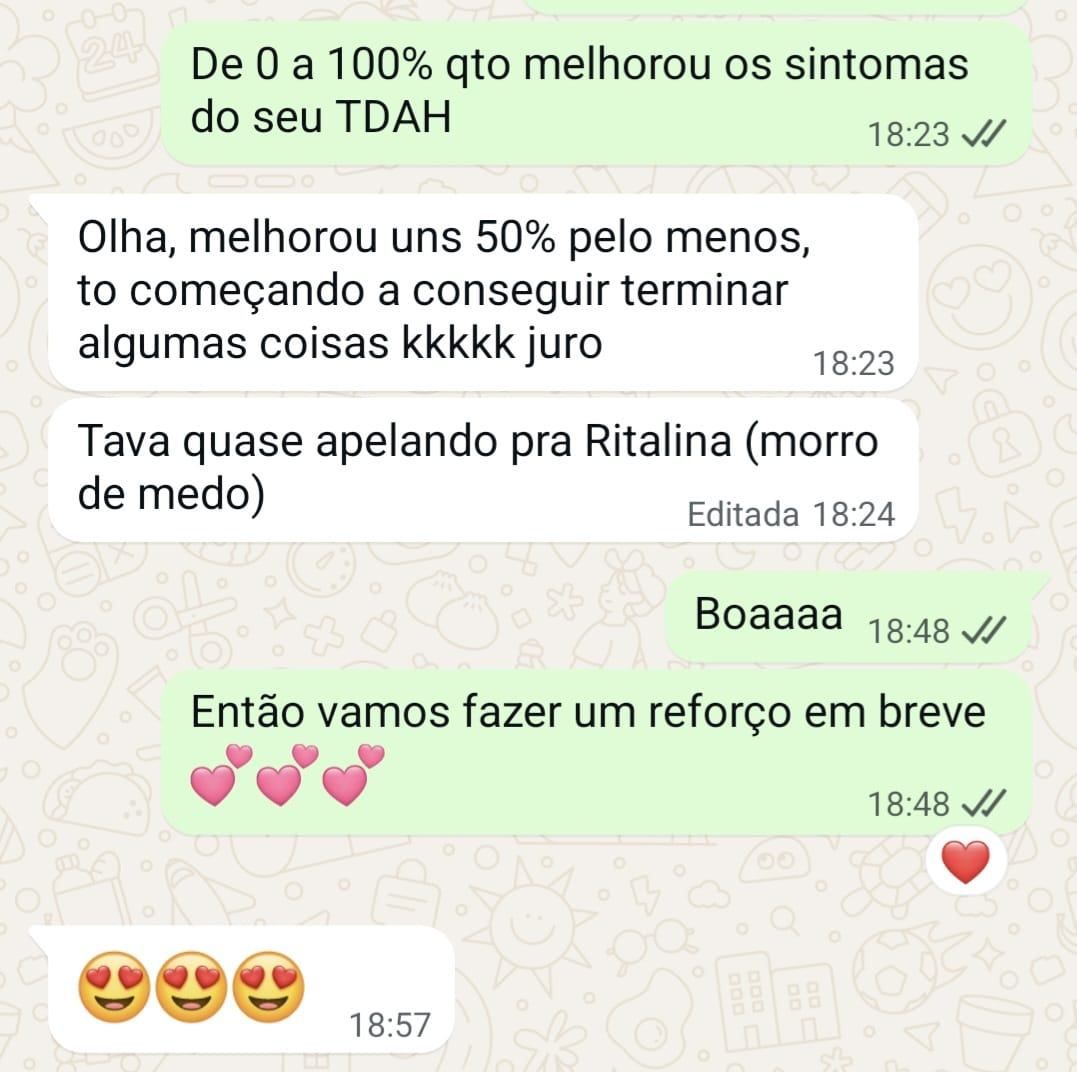The height and width of the screenshot is (1072, 1077).
Task: Open the heart reaction under the reforço message
Action: [x=965, y=862]
